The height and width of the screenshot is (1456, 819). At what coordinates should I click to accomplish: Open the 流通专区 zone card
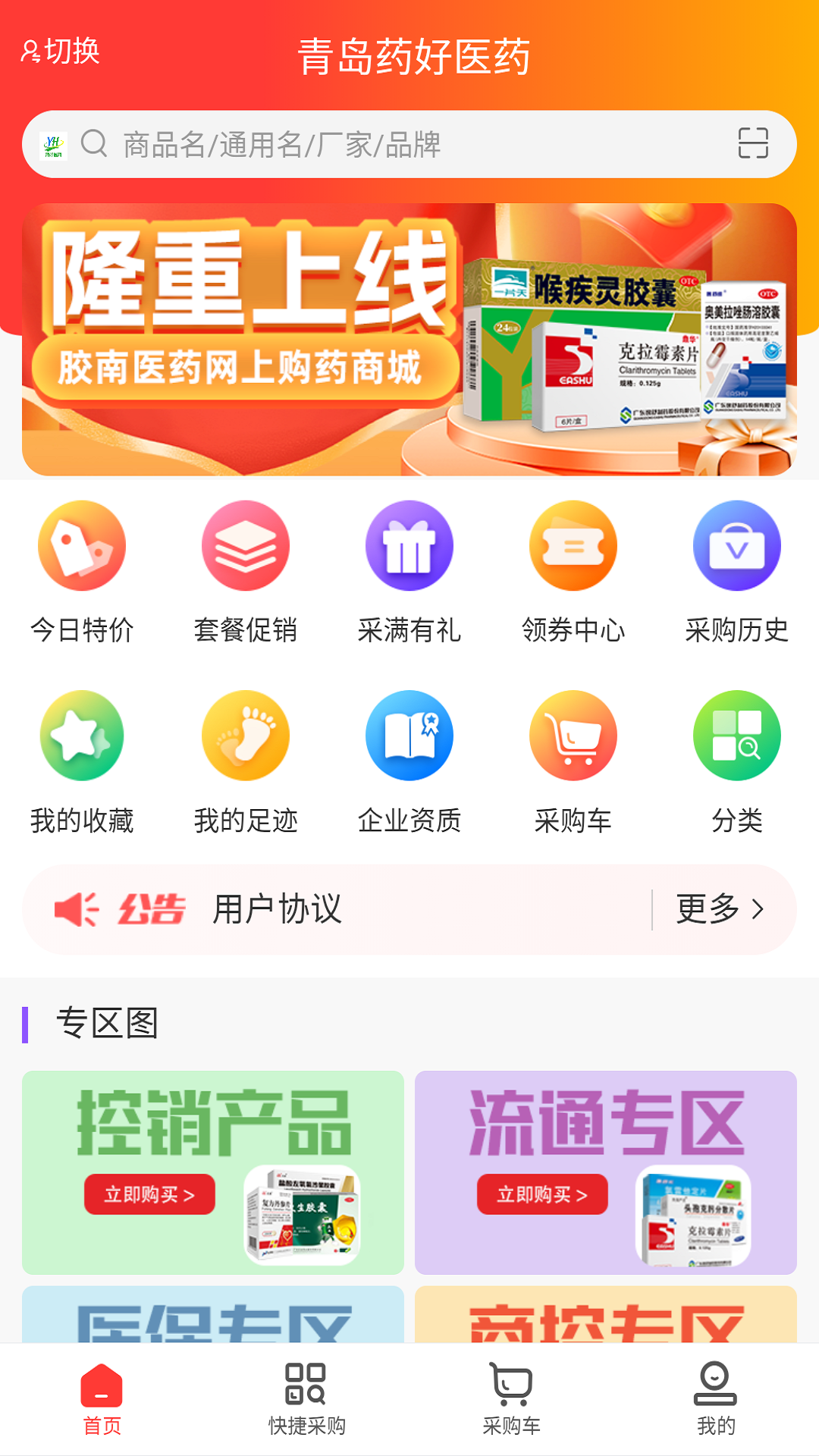point(606,1172)
